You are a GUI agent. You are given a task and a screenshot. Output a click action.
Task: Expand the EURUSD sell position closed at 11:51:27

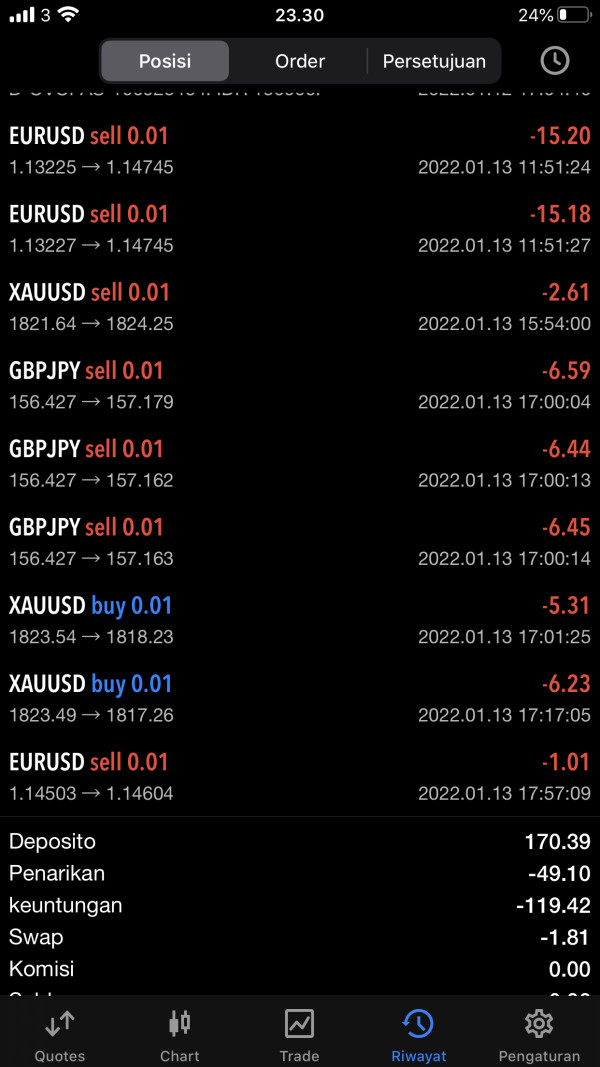(300, 229)
